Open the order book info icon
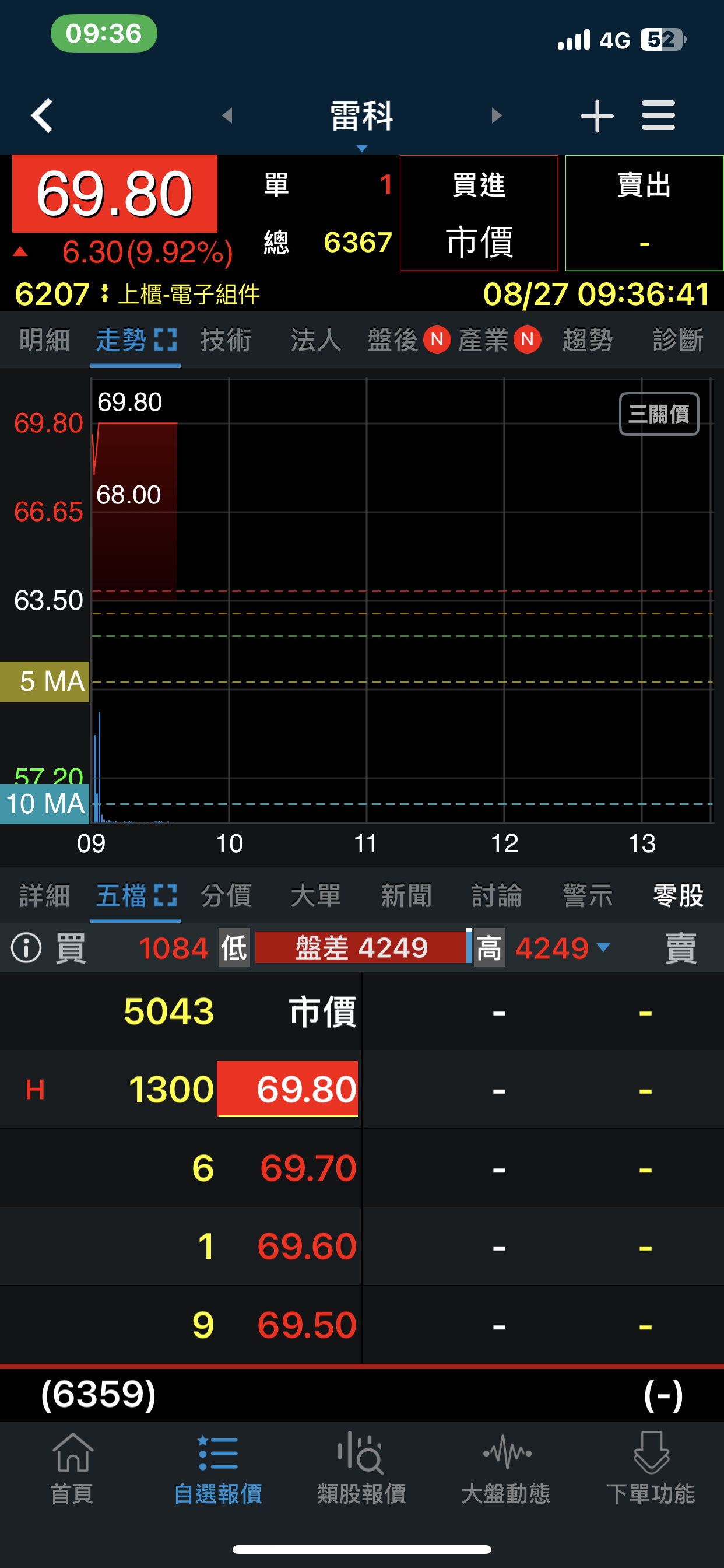724x1568 pixels. click(x=26, y=948)
